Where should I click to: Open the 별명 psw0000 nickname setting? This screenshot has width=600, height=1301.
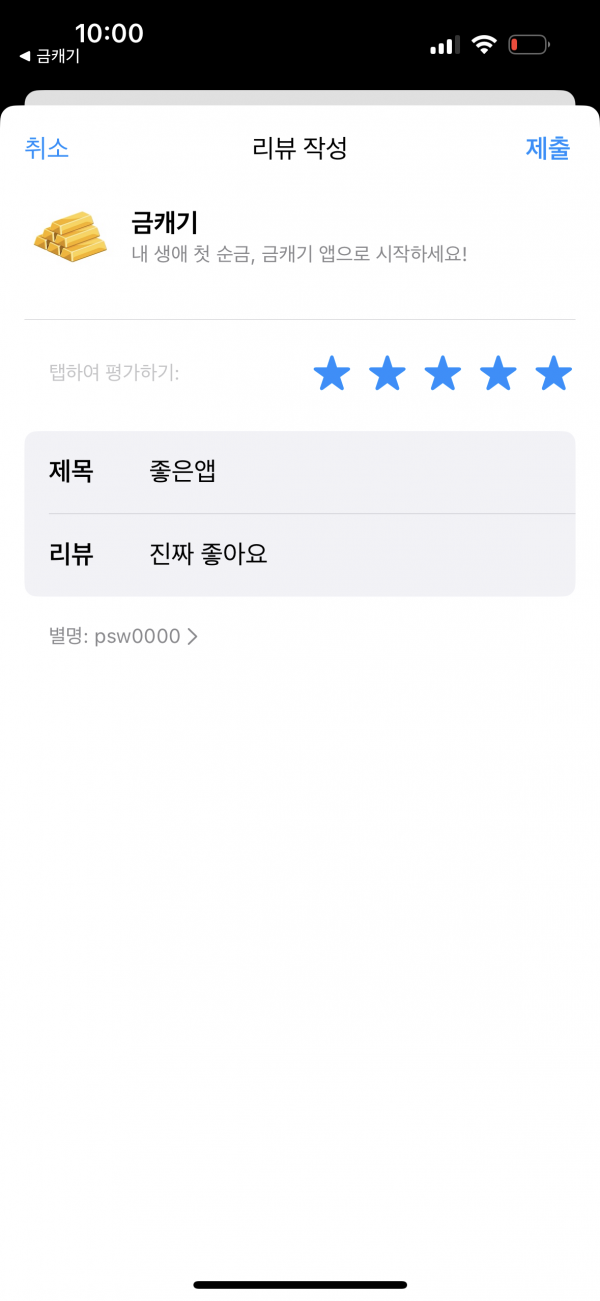click(123, 636)
